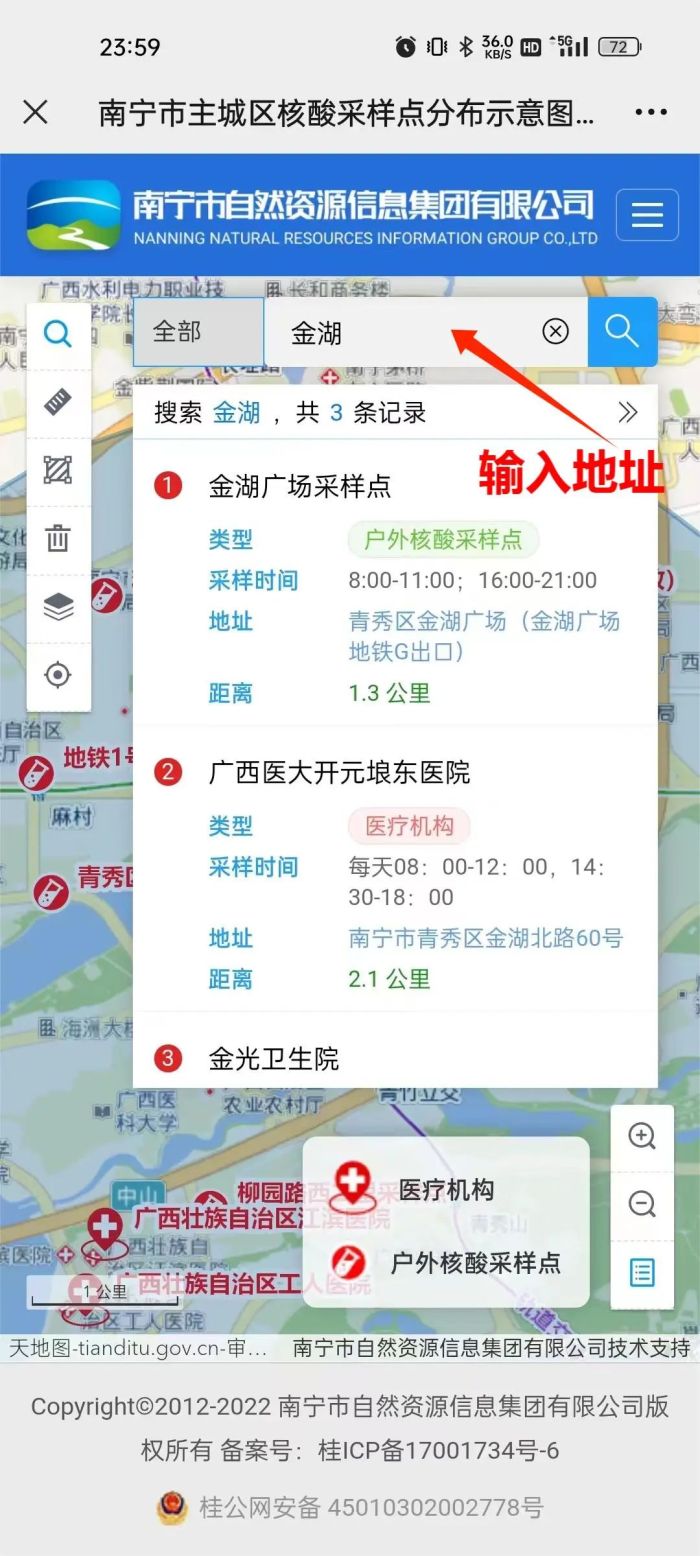Image resolution: width=700 pixels, height=1556 pixels.
Task: Collapse the search results panel with the double chevron
Action: (628, 412)
